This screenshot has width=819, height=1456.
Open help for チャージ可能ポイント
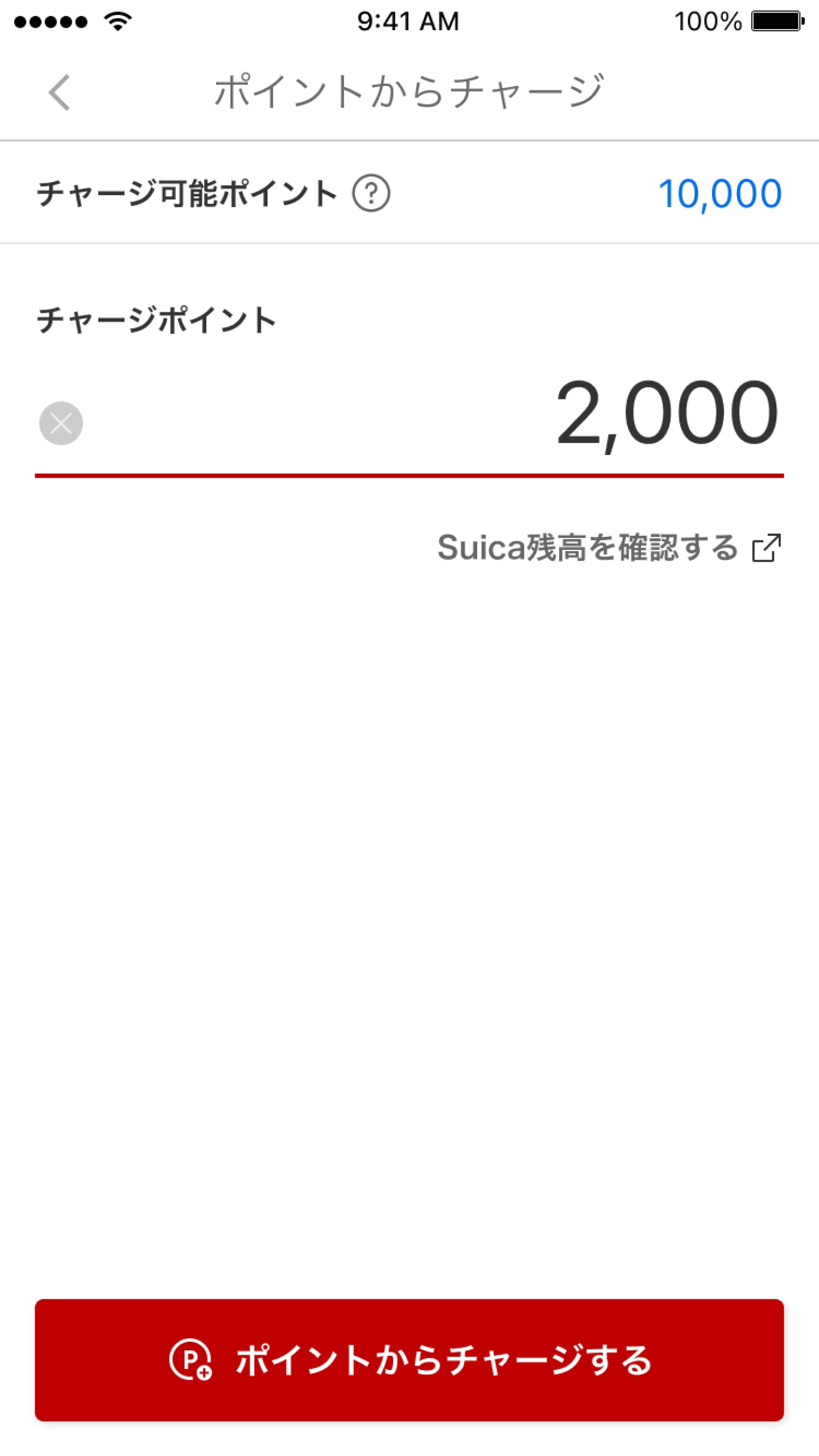tap(371, 194)
